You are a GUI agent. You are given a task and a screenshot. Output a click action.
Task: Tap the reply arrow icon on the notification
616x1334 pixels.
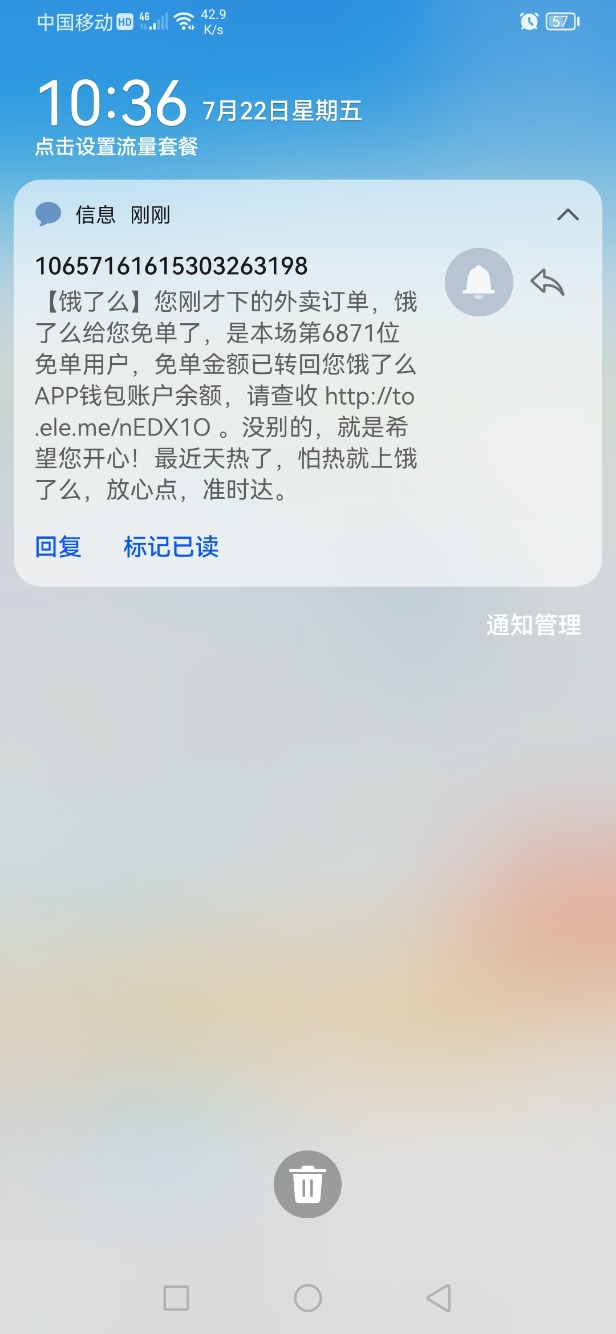[x=547, y=283]
